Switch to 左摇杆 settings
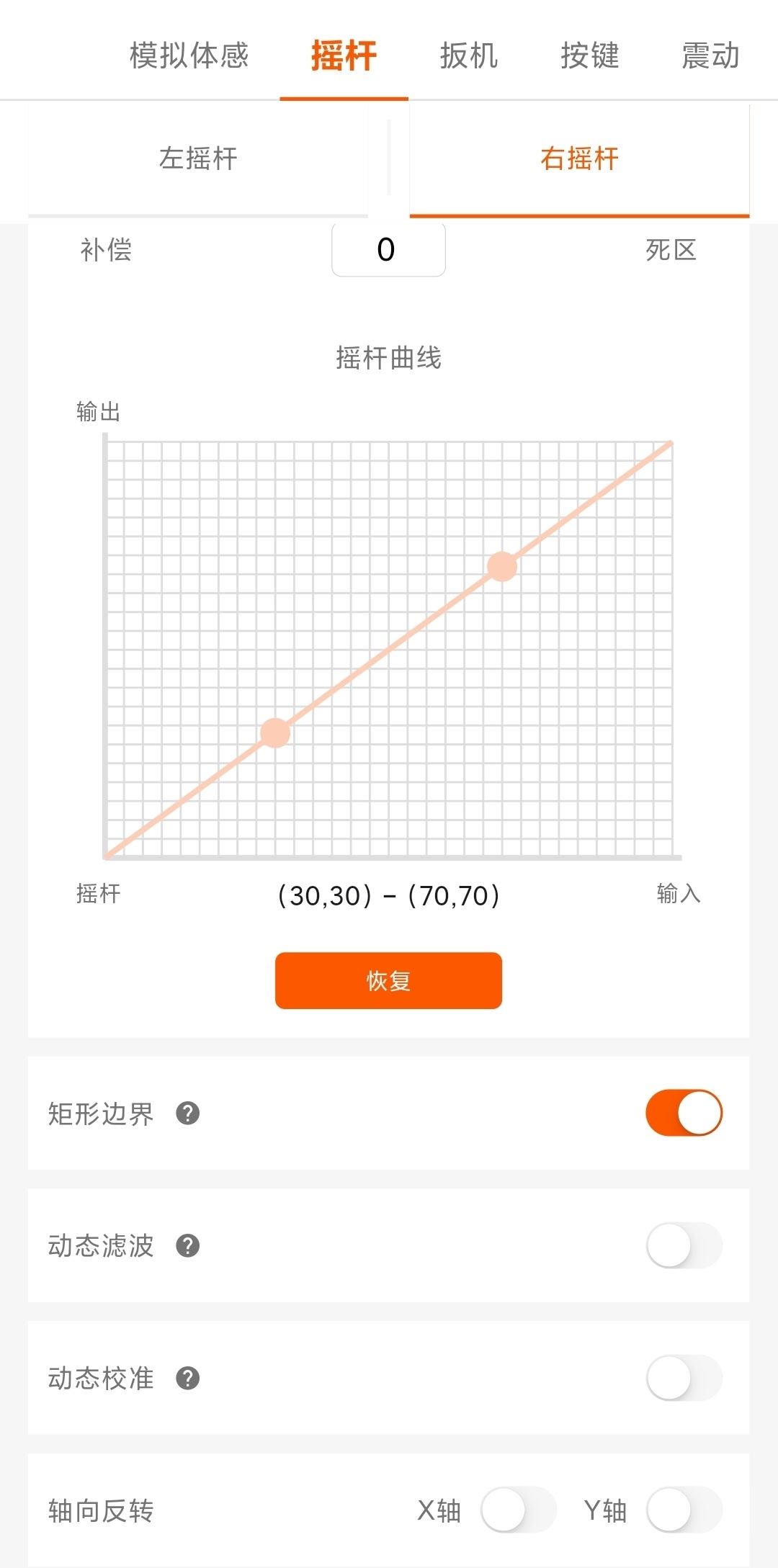 click(x=198, y=158)
